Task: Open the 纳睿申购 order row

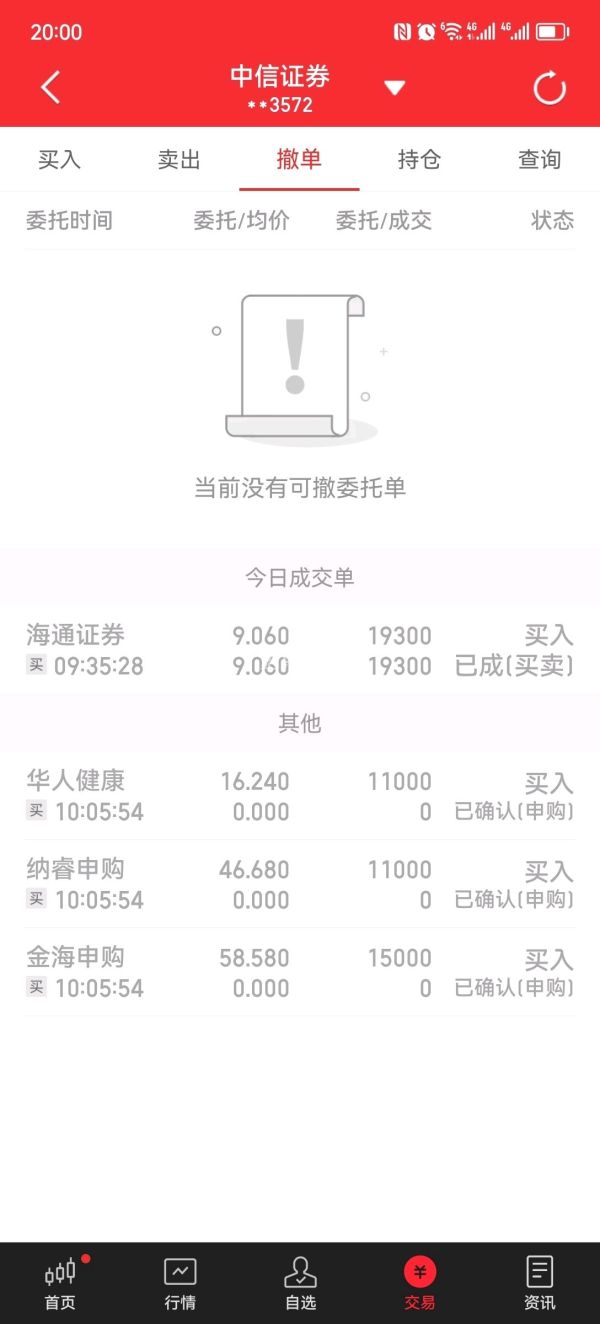Action: 300,884
